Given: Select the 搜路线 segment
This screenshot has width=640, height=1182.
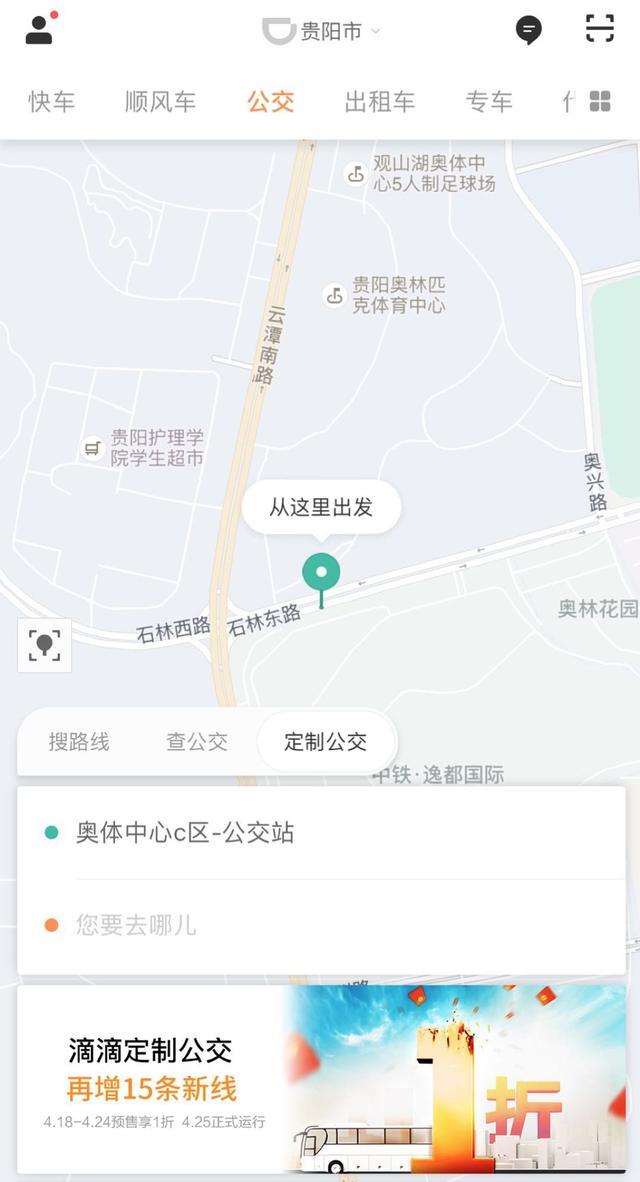Looking at the screenshot, I should [x=79, y=742].
